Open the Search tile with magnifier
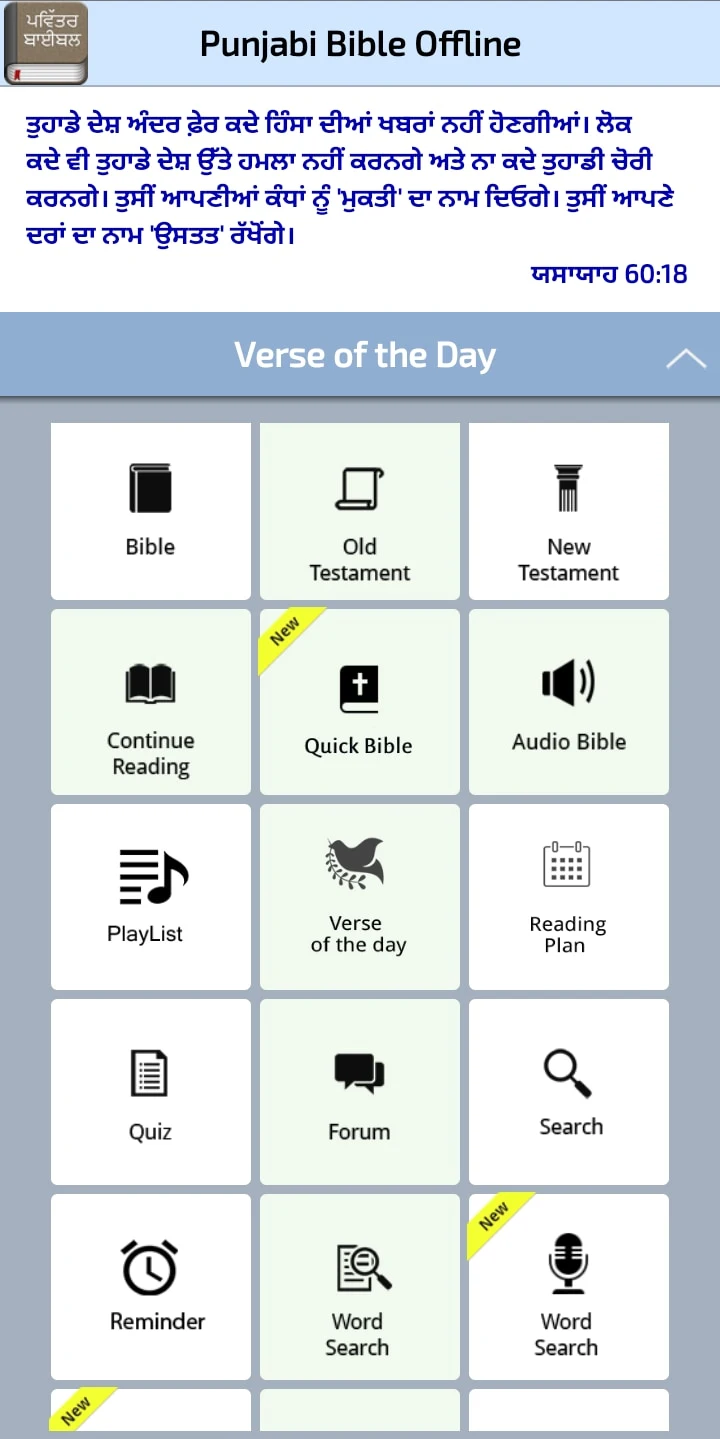 tap(568, 1092)
